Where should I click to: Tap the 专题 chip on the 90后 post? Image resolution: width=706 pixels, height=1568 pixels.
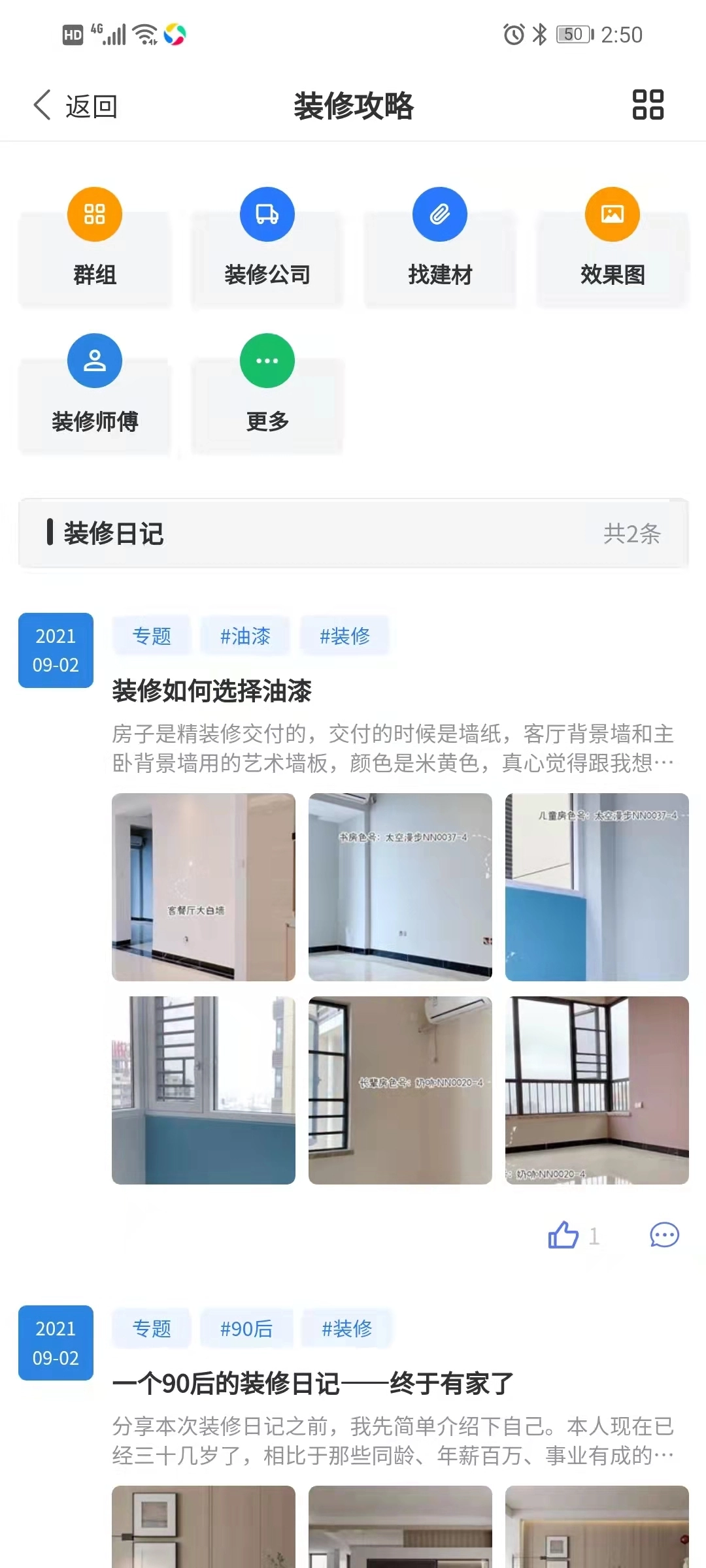coord(152,1328)
